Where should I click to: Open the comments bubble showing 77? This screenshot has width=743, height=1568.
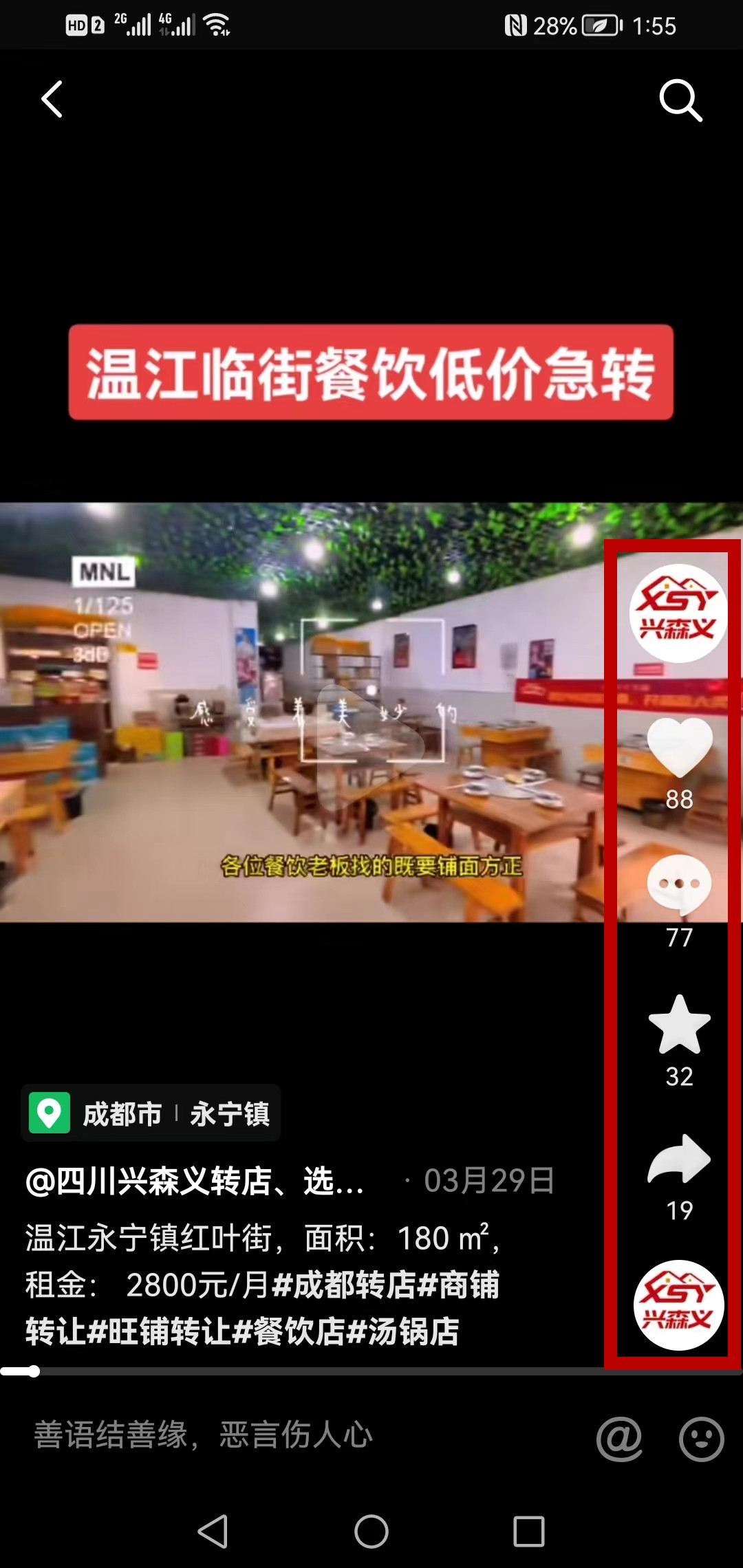[x=680, y=885]
